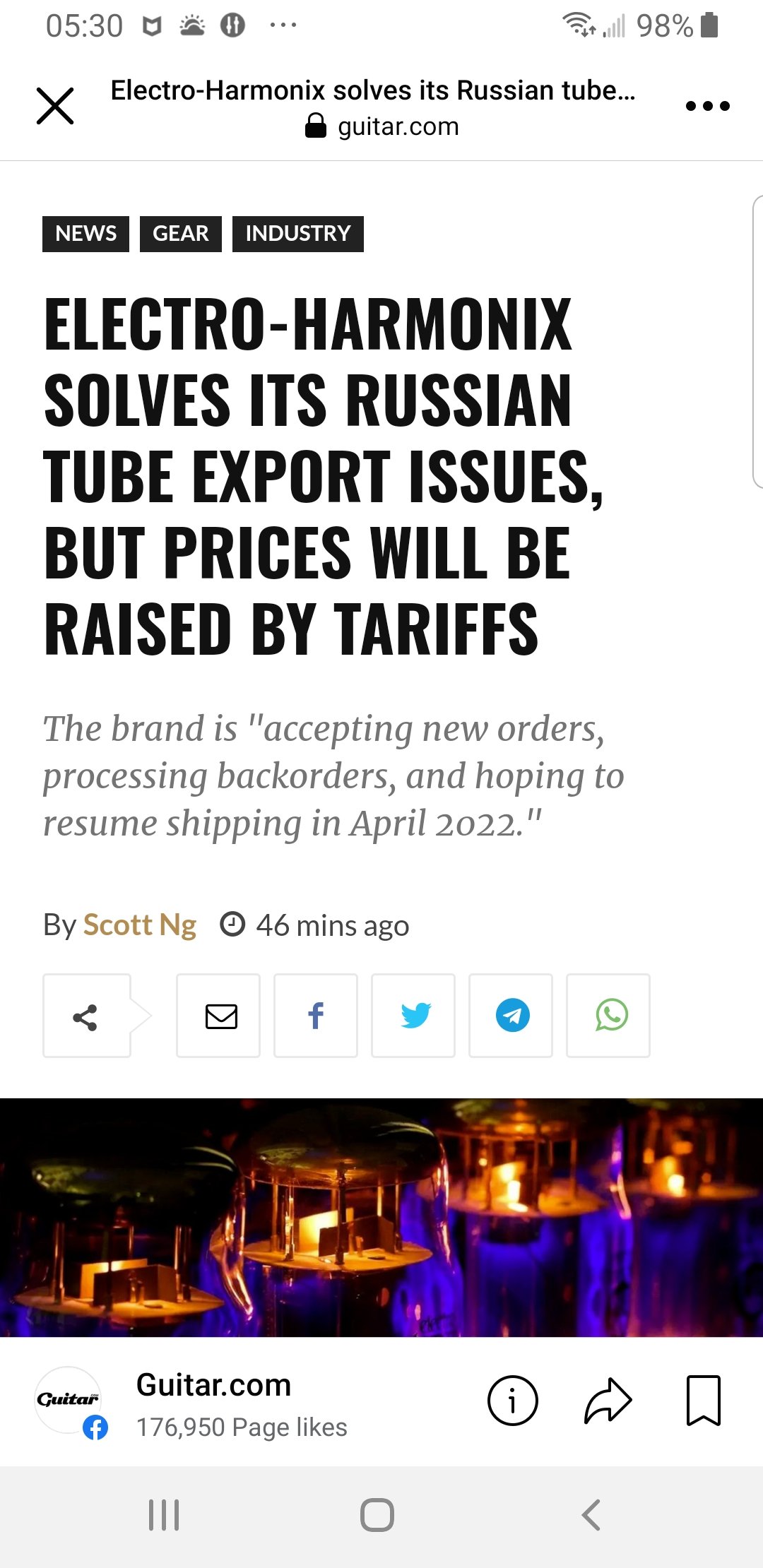The width and height of the screenshot is (763, 1568).
Task: Share the link using the arrow icon
Action: pos(608,1401)
